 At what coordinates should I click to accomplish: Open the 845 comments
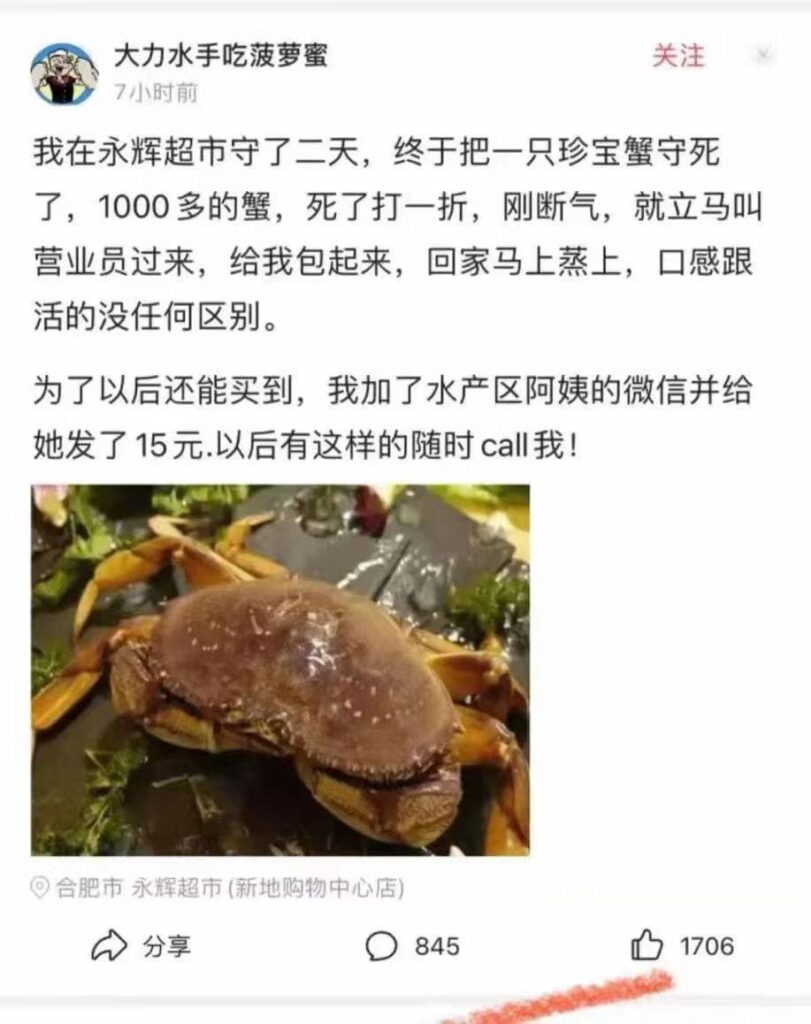(412, 946)
